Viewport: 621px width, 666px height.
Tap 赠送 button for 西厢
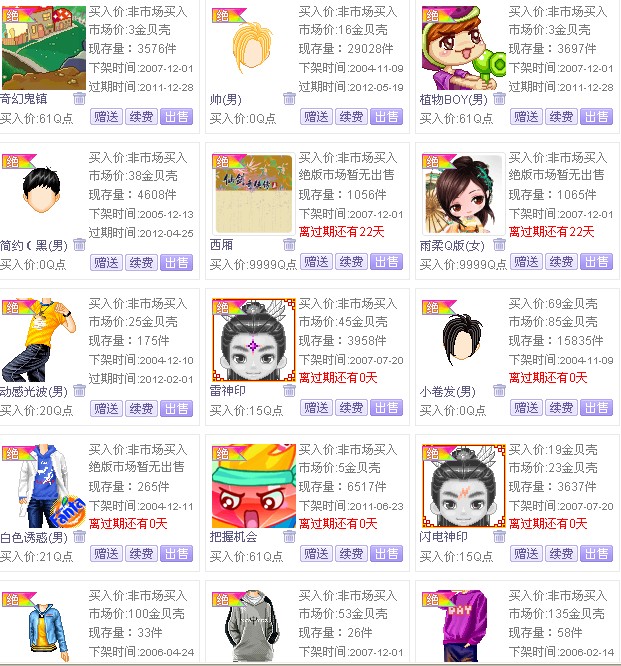[x=317, y=262]
